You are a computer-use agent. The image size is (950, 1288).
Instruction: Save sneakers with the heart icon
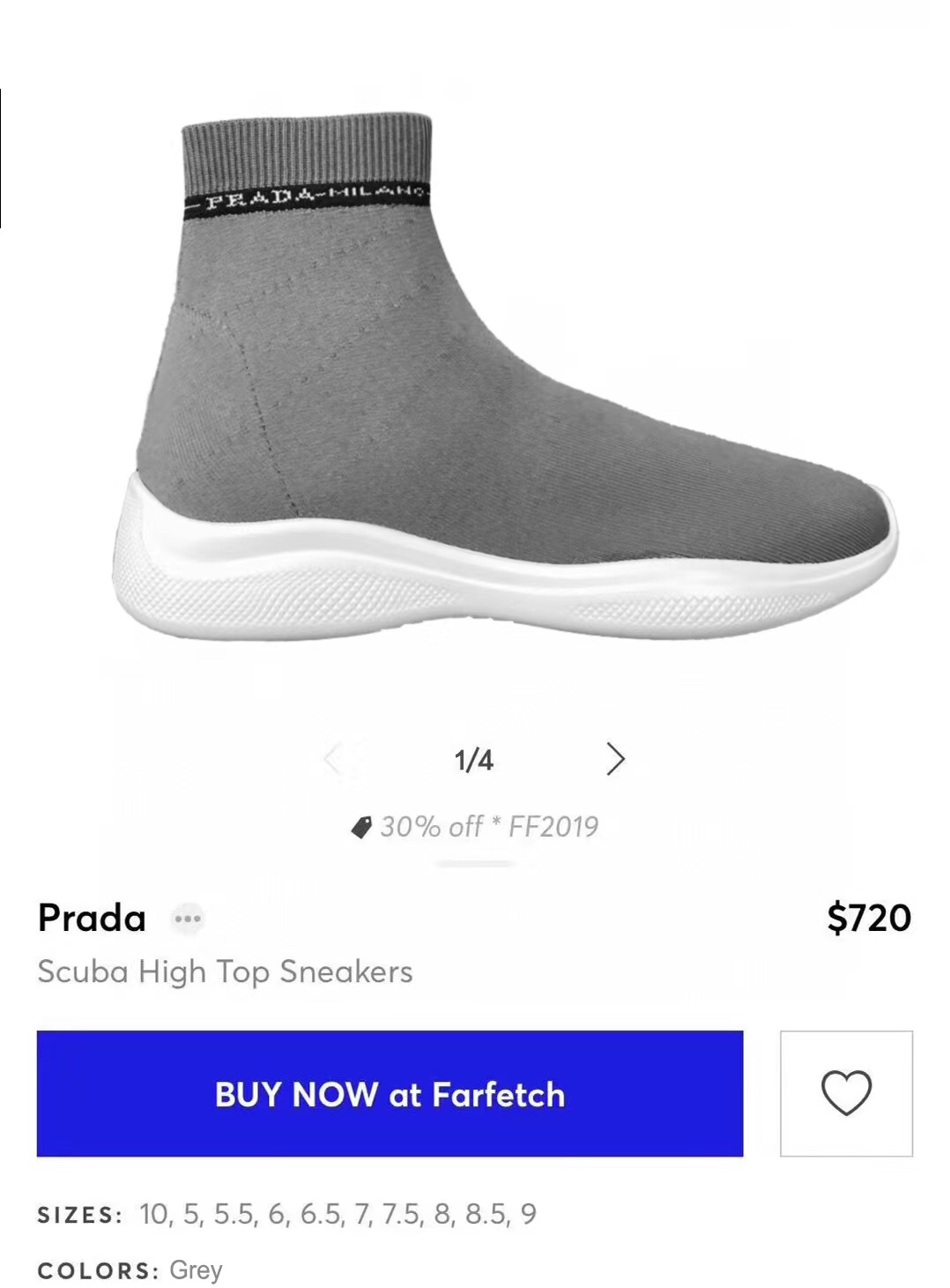coord(846,1093)
